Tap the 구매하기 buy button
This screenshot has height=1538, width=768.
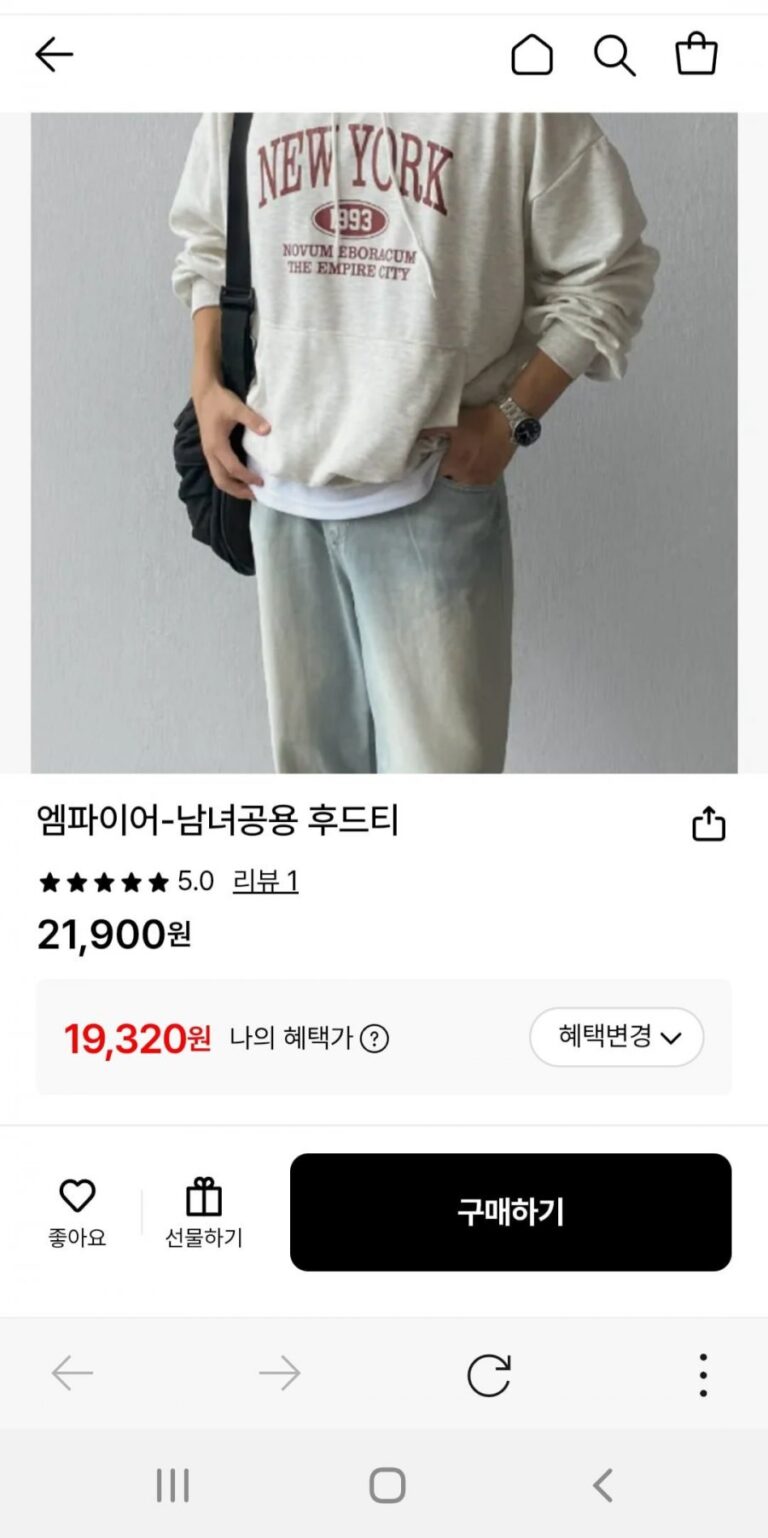coord(510,1212)
